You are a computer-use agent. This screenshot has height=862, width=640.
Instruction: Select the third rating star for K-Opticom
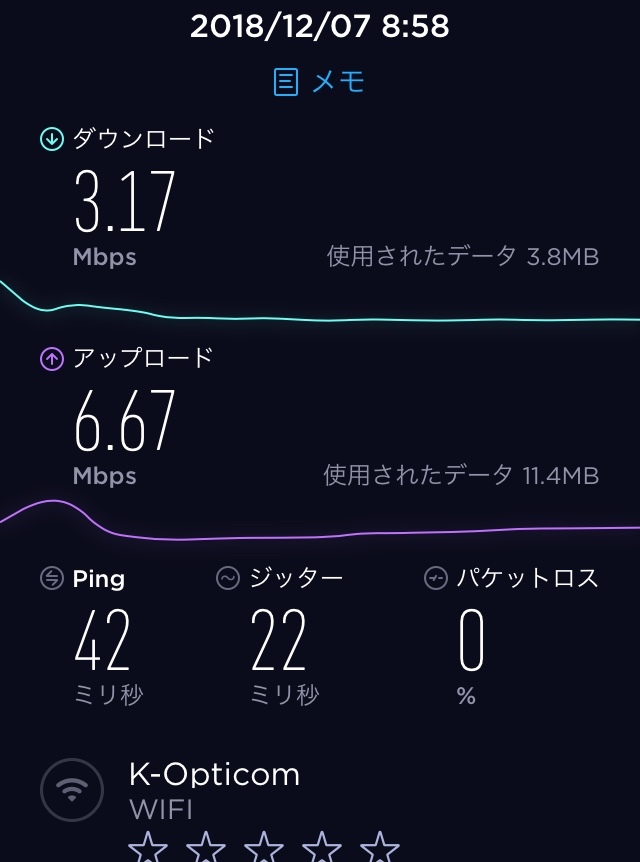tap(264, 848)
